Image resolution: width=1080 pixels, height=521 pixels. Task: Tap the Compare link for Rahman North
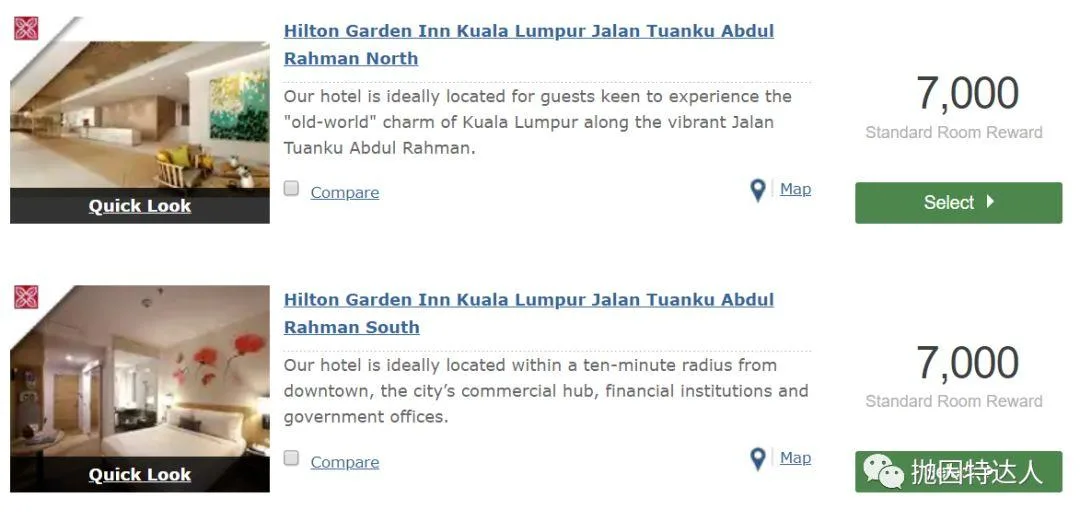(344, 192)
